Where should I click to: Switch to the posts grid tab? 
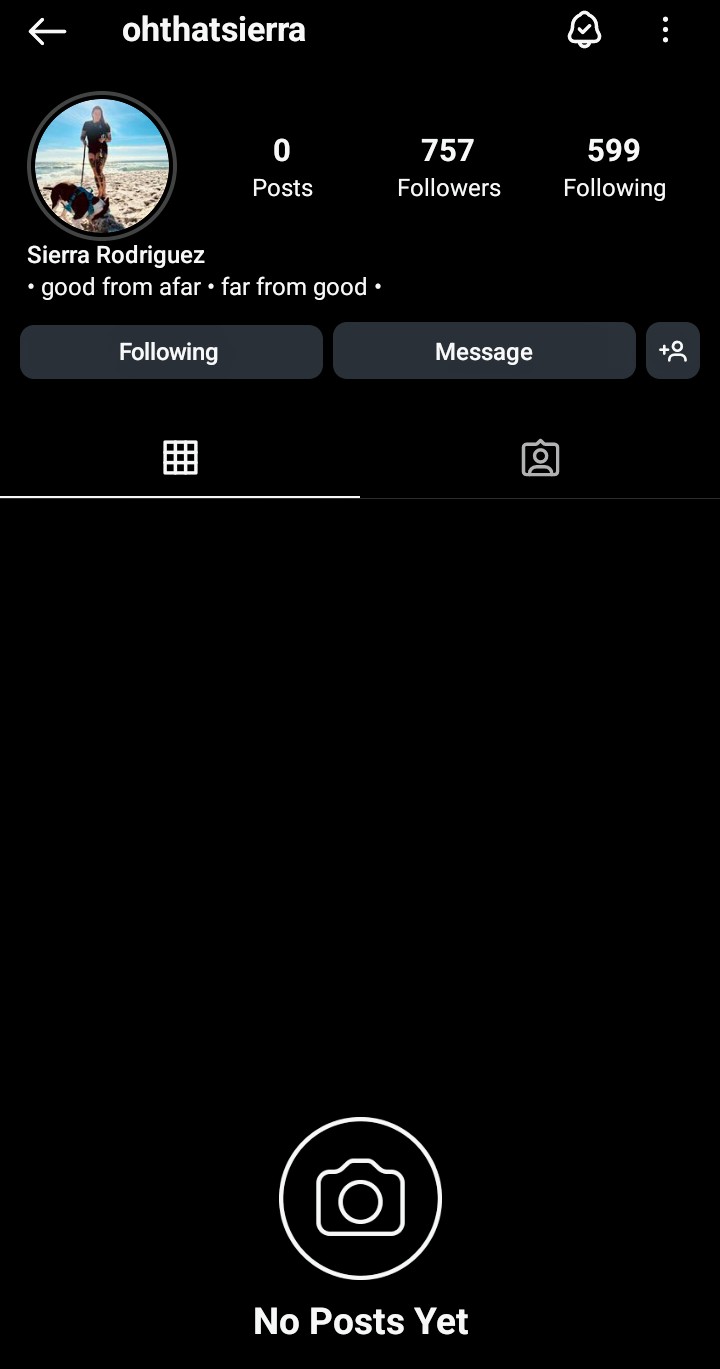(180, 458)
